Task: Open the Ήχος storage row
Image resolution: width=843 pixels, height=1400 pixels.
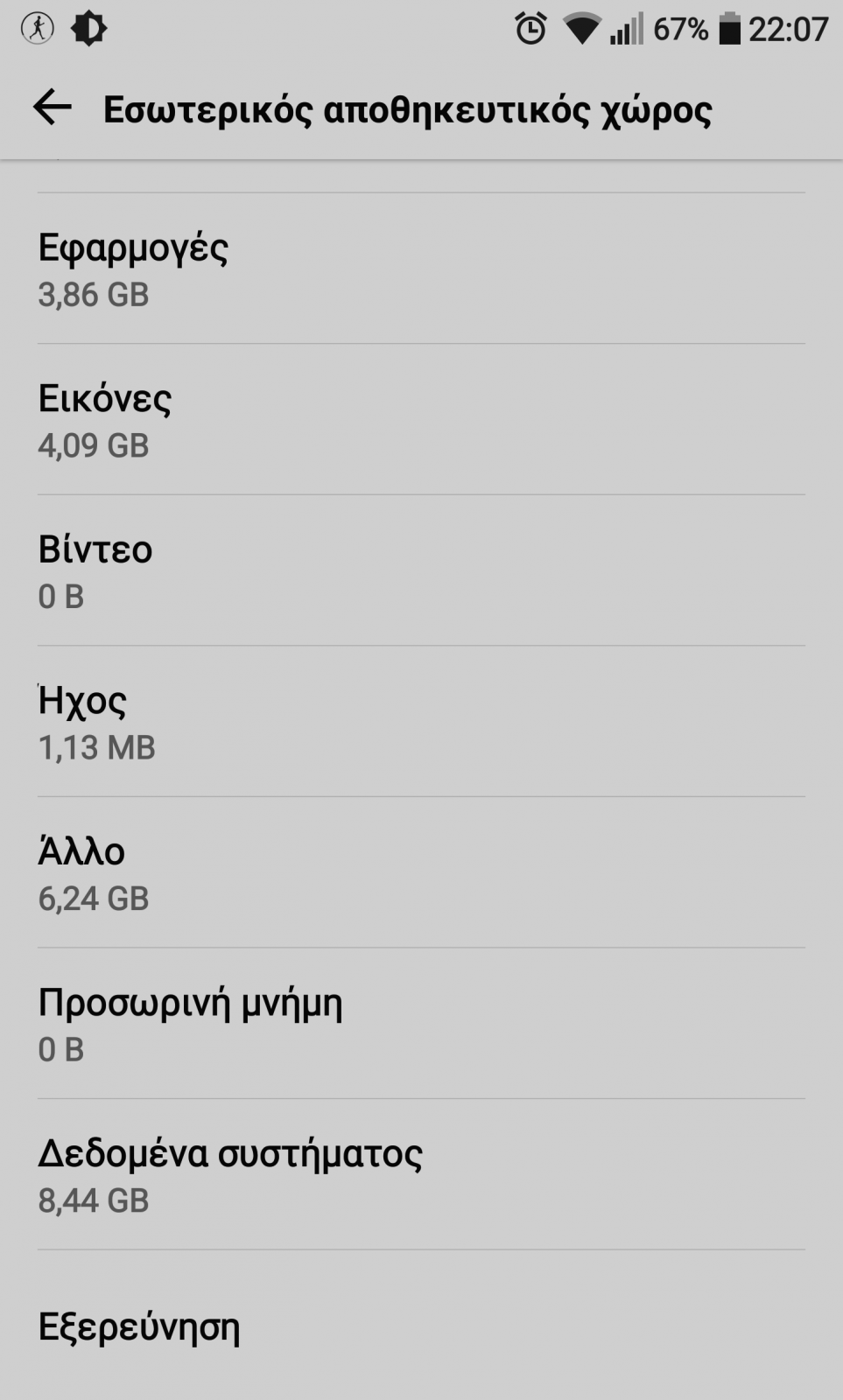Action: click(421, 722)
